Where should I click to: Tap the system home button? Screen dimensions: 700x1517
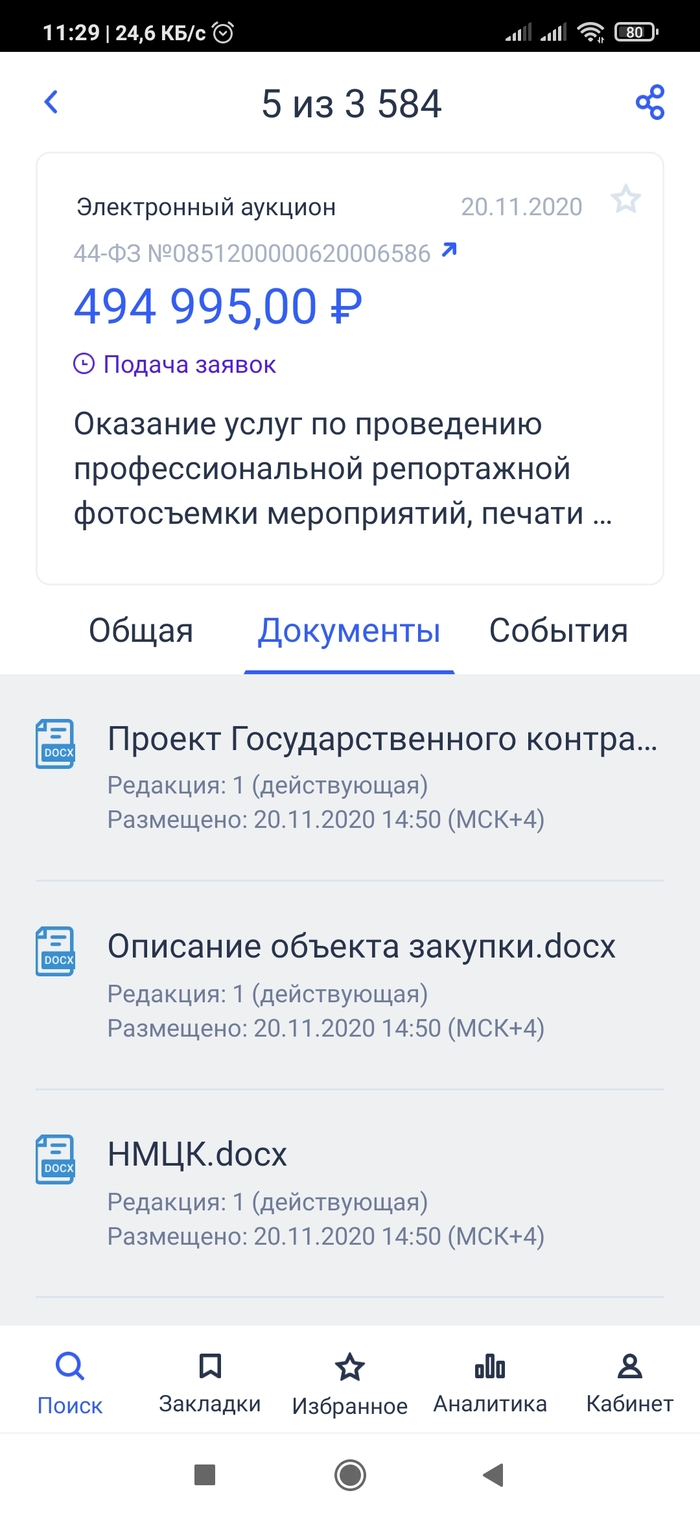[x=350, y=1474]
